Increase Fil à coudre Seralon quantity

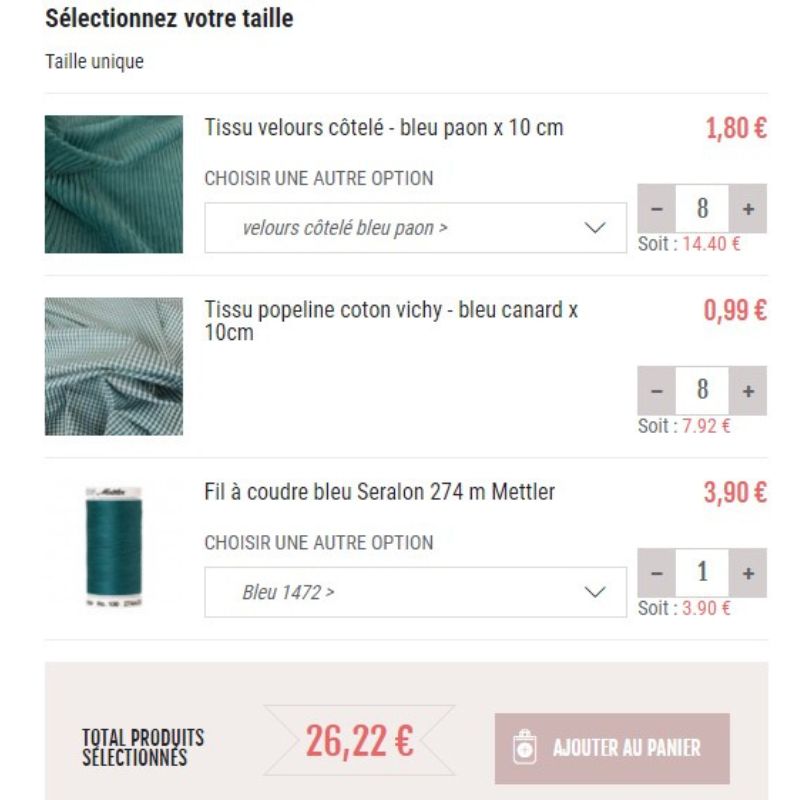(x=748, y=573)
